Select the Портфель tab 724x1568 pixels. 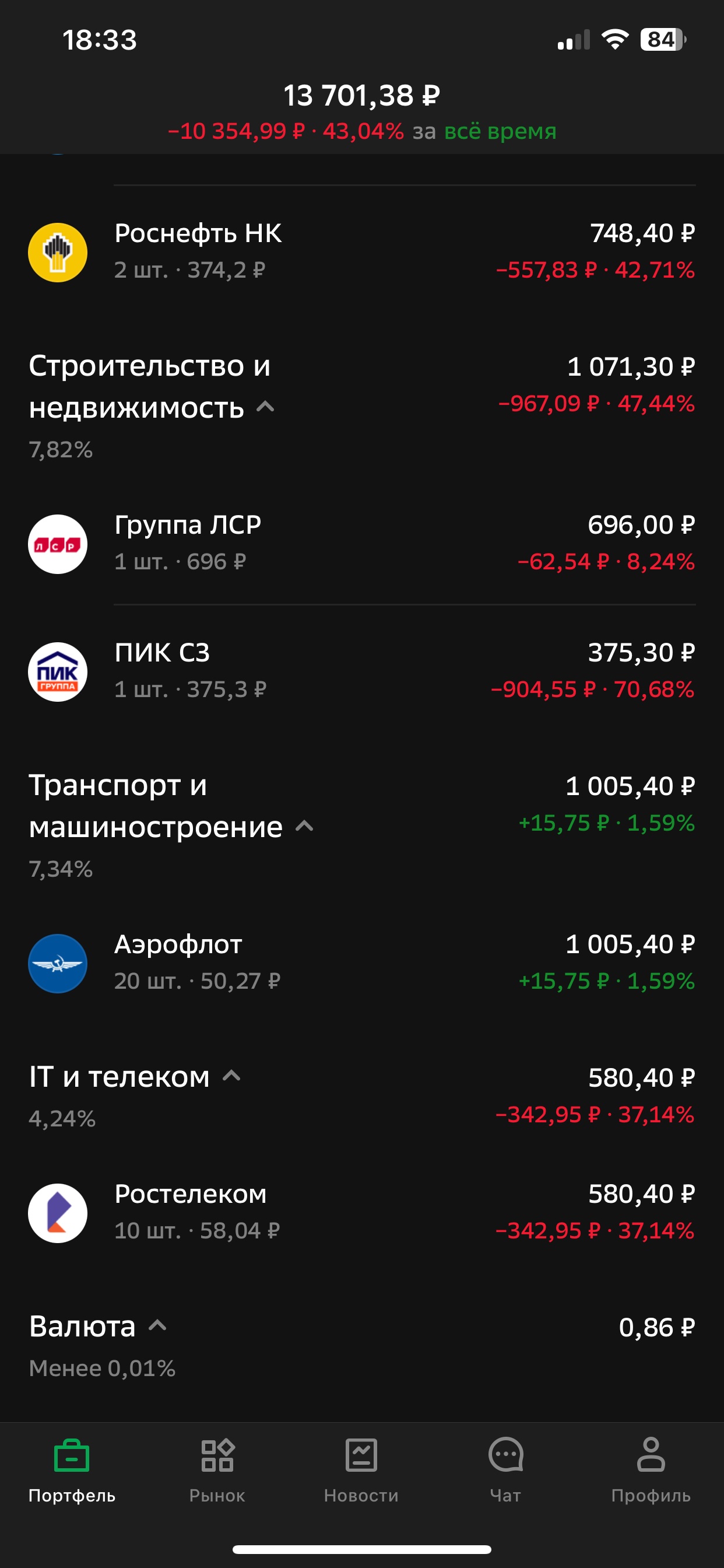[72, 1469]
